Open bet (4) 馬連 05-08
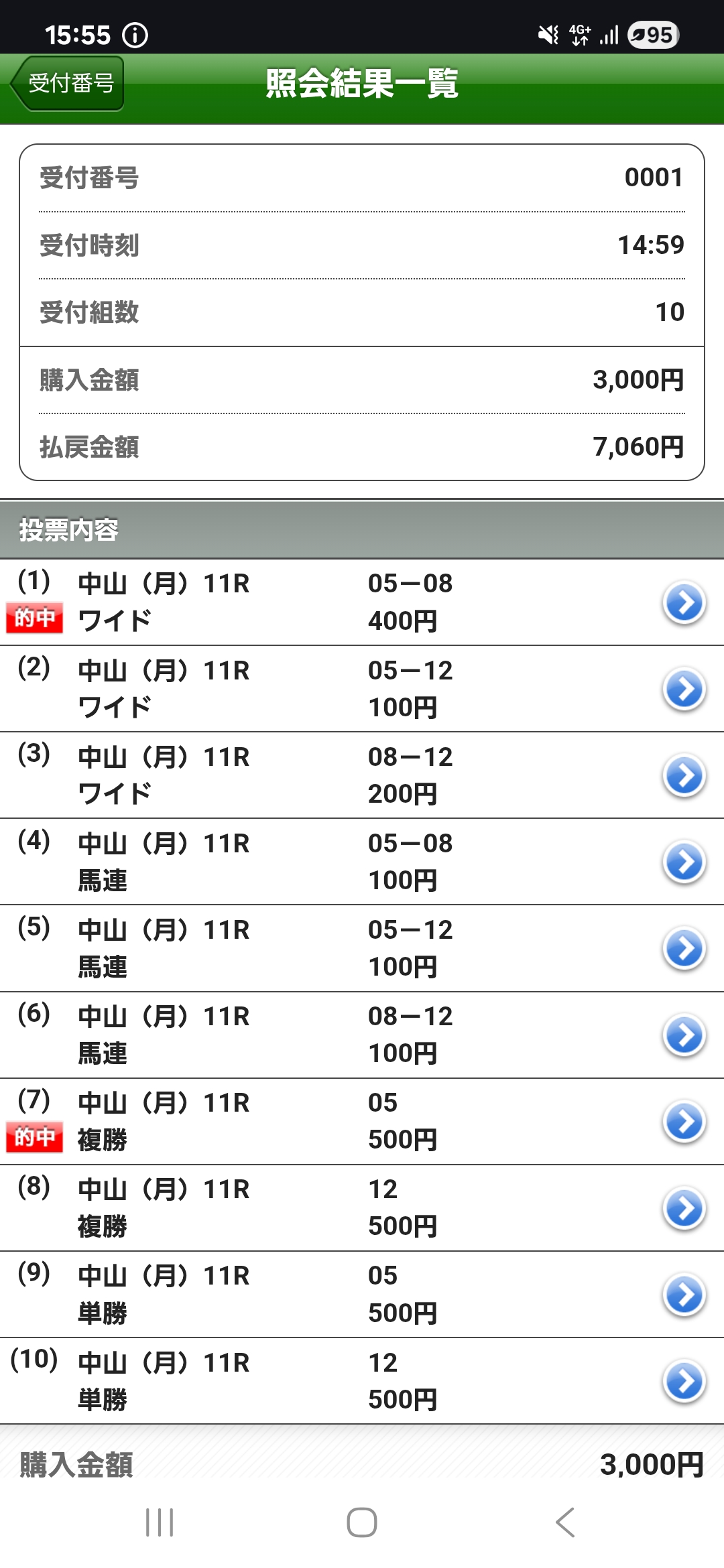 pyautogui.click(x=362, y=862)
